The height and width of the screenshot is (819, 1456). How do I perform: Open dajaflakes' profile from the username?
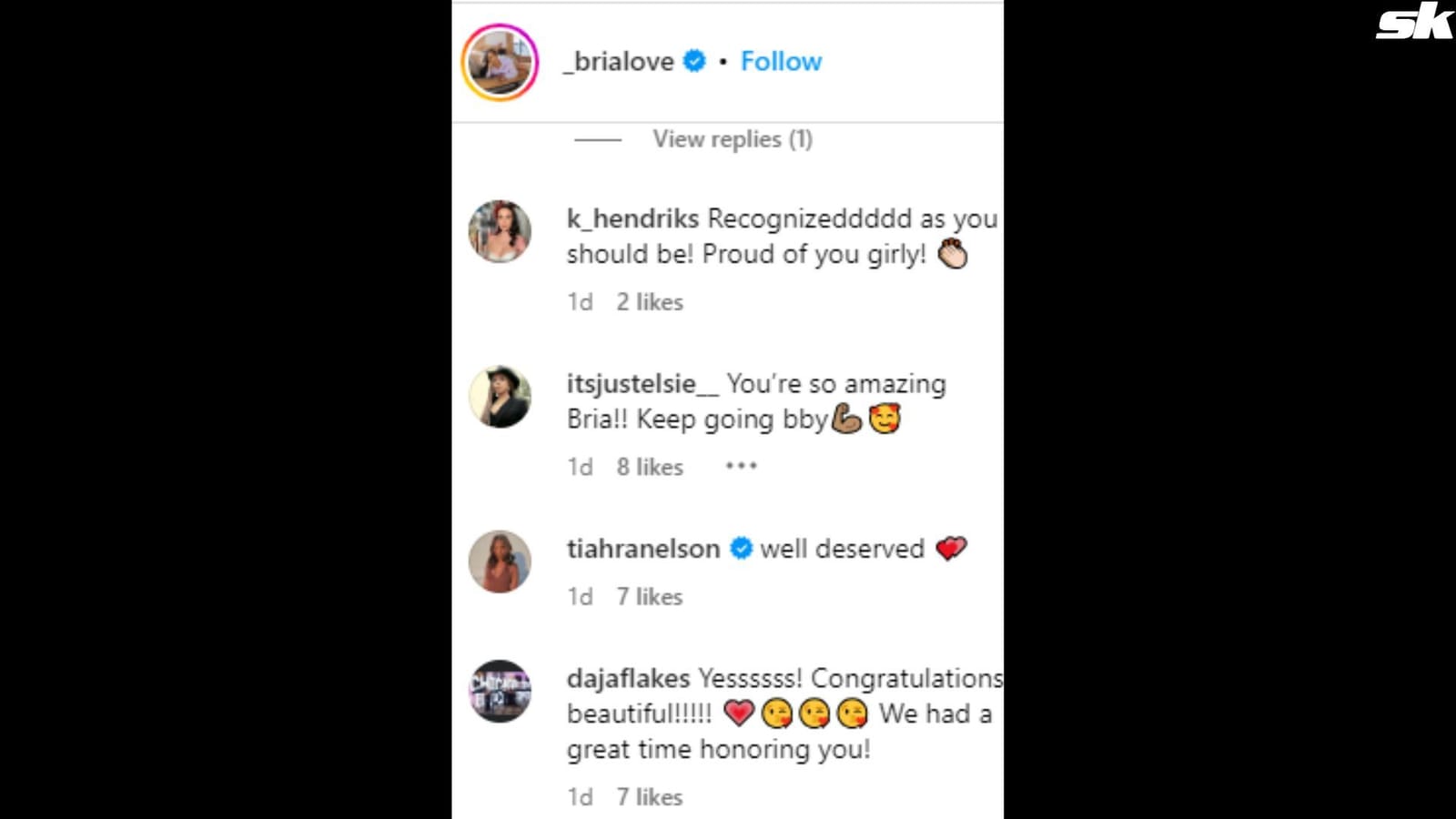pos(628,678)
